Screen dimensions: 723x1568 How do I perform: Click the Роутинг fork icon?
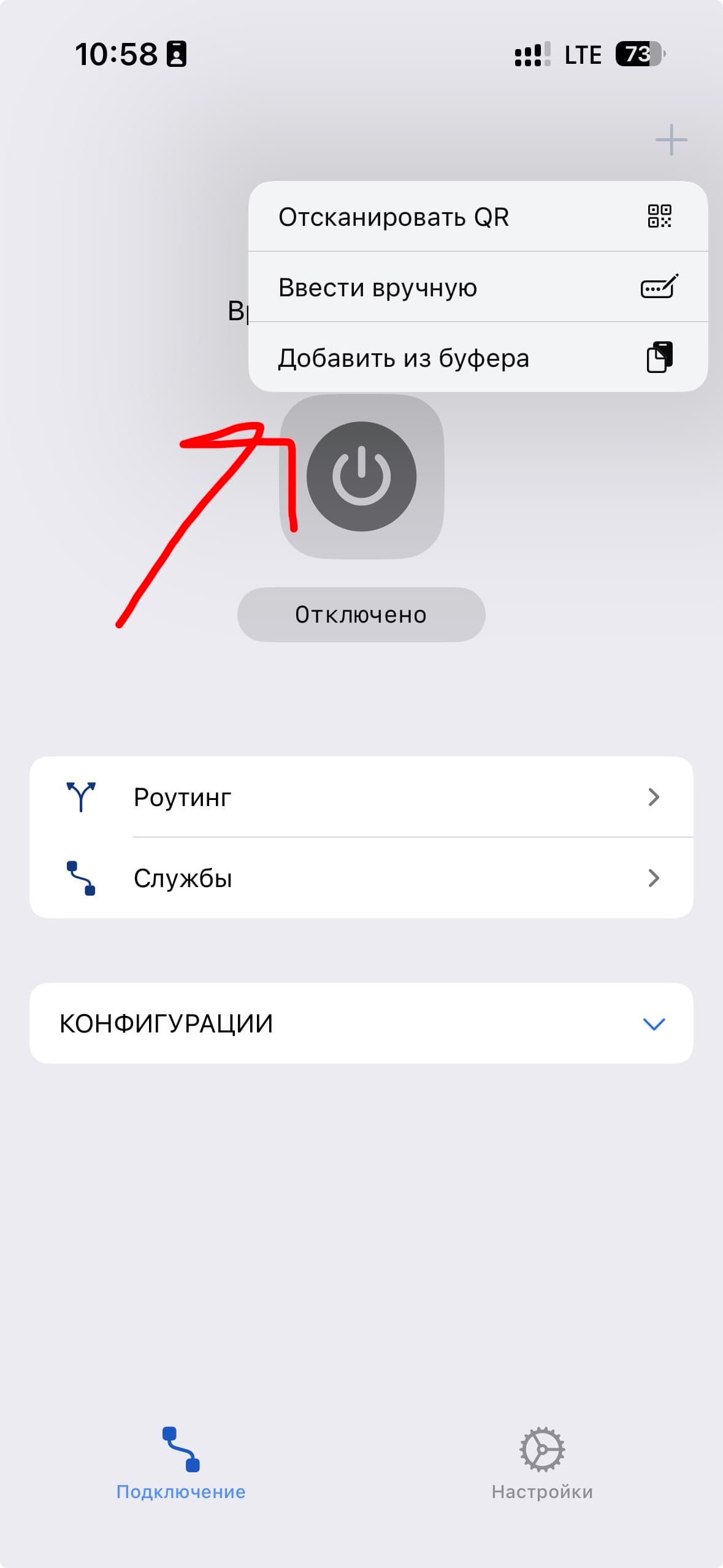(82, 797)
